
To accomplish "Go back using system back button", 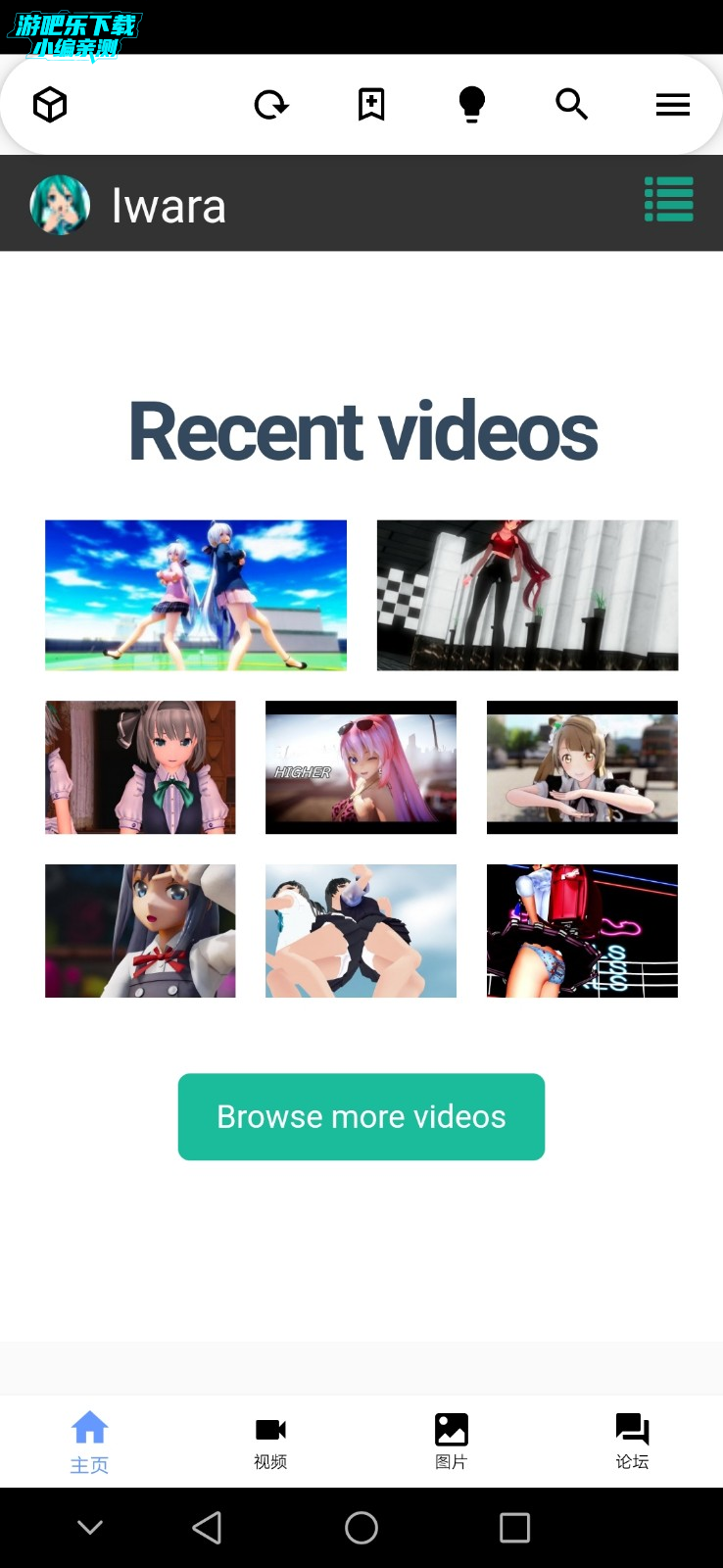I will [x=207, y=1527].
